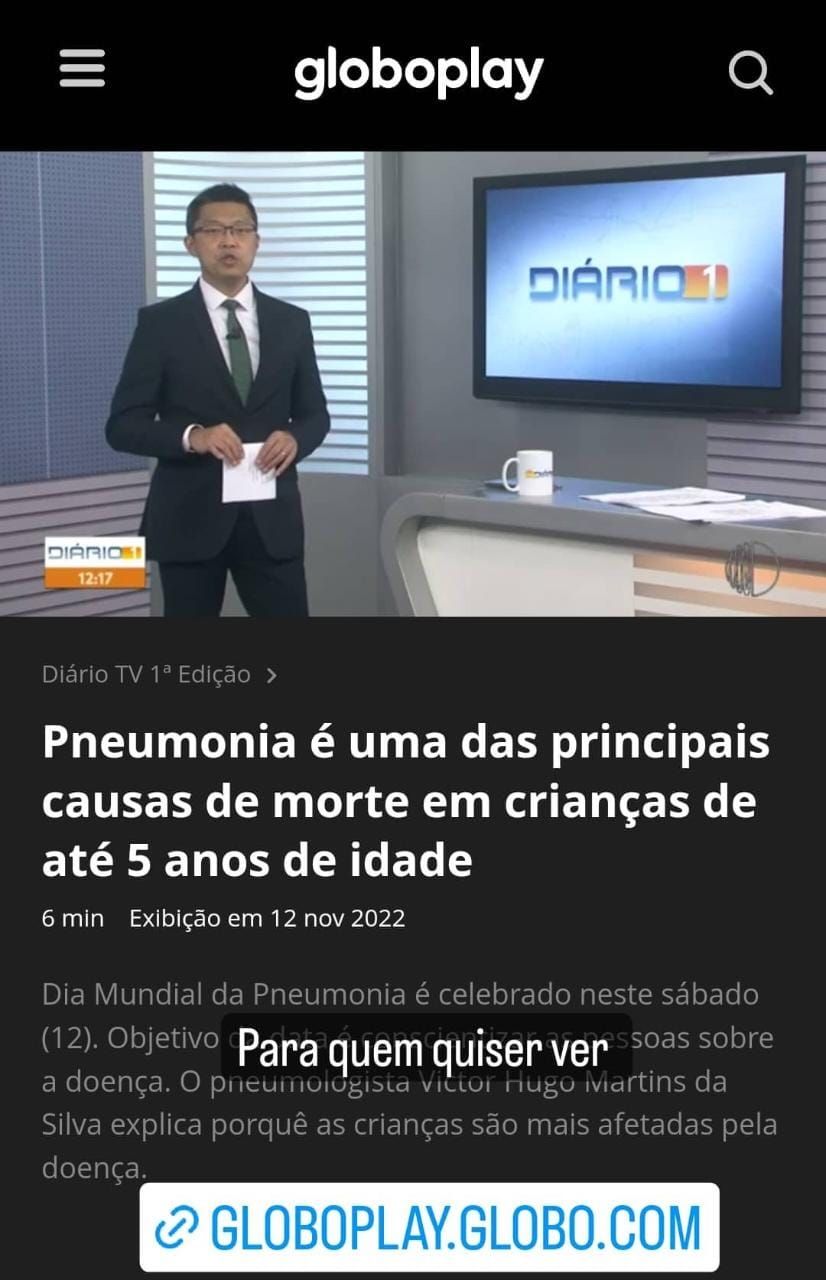The width and height of the screenshot is (826, 1280).
Task: Select the episode title about pneumonia
Action: click(405, 800)
